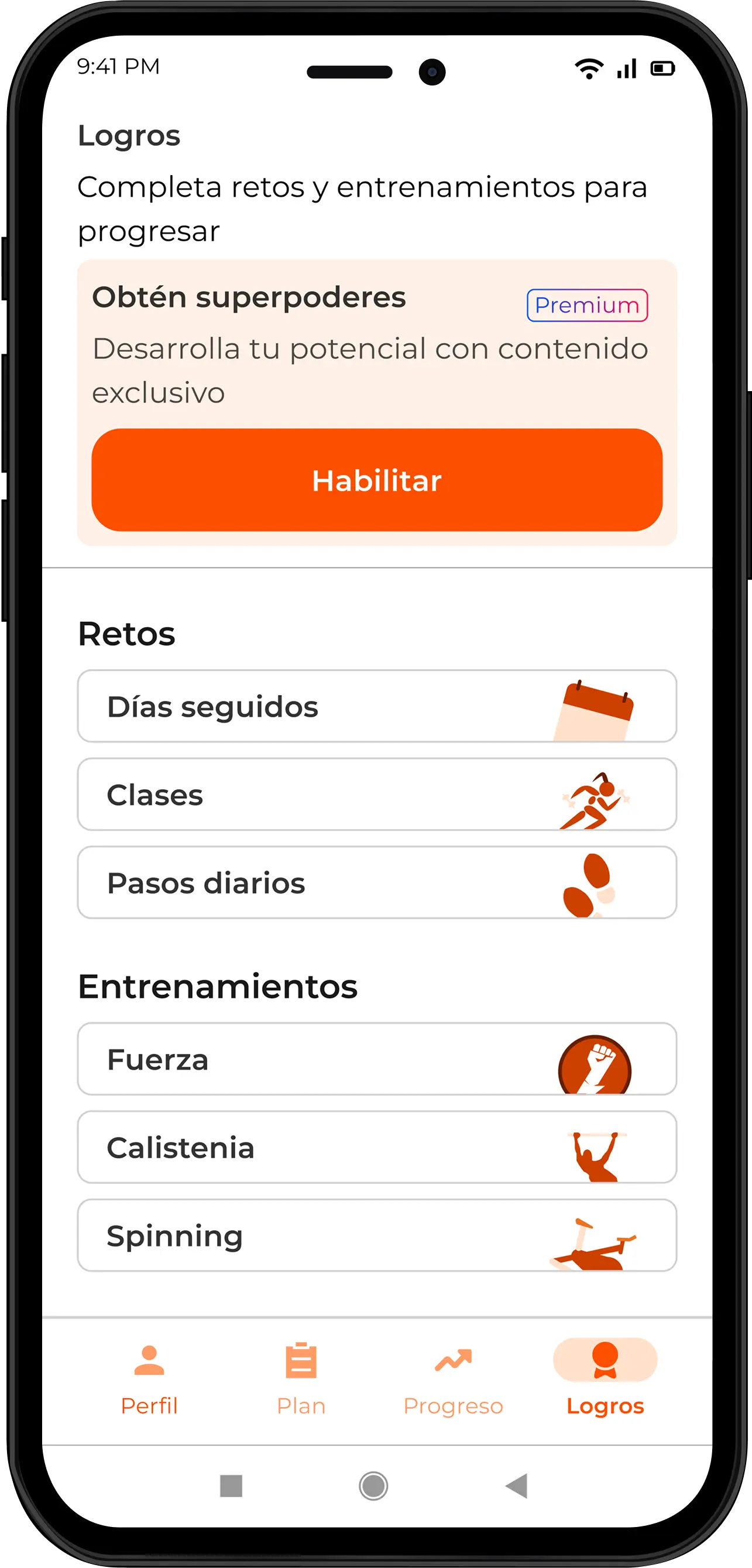Open Fuerza training achievements
The image size is (752, 1568).
[377, 1059]
